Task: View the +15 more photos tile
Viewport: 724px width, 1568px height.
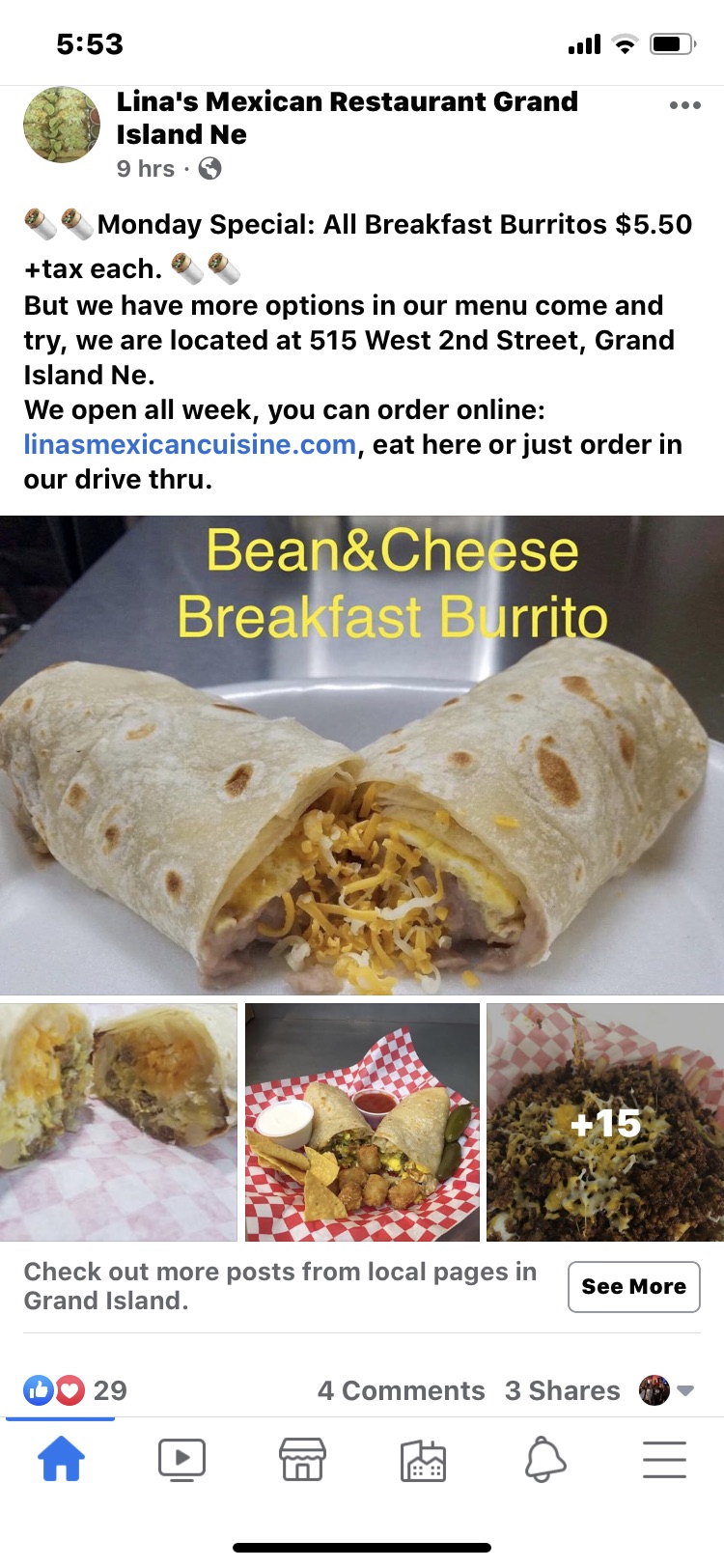Action: (605, 1122)
